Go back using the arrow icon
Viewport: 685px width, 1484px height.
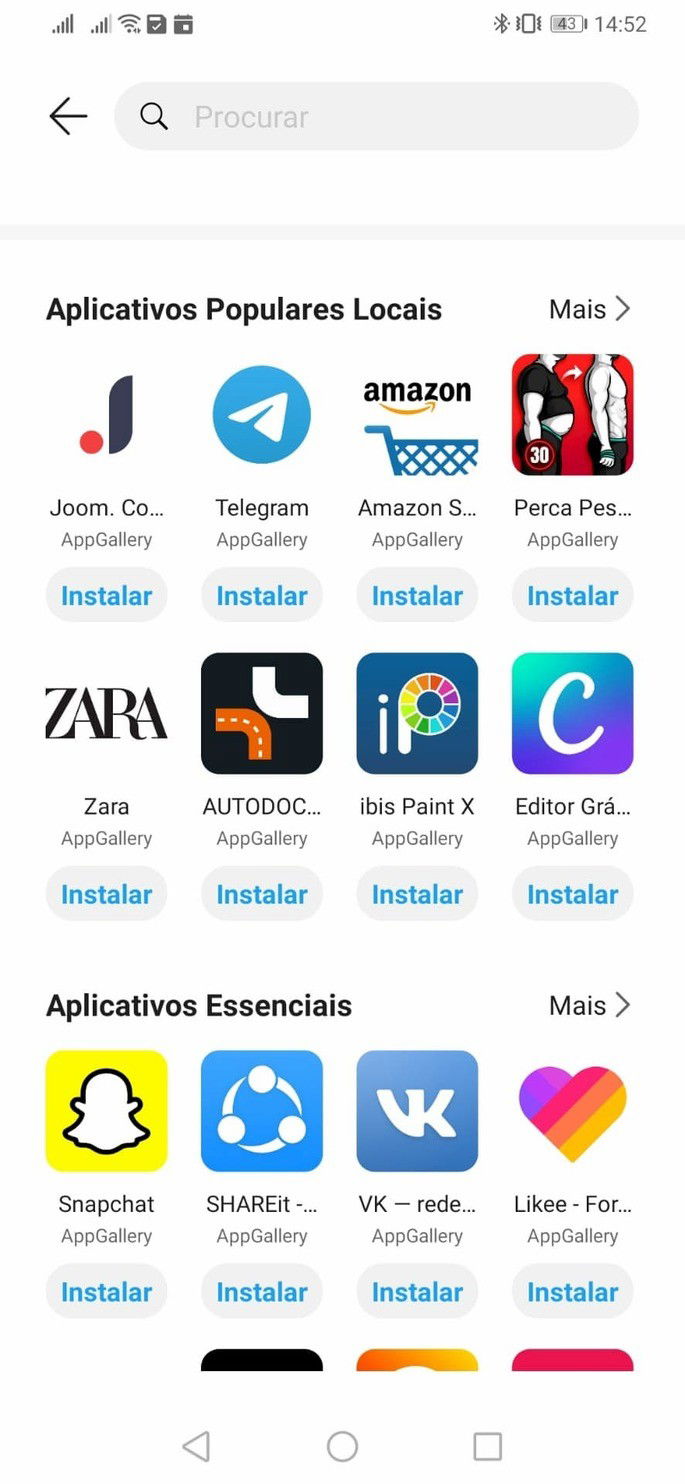[68, 116]
